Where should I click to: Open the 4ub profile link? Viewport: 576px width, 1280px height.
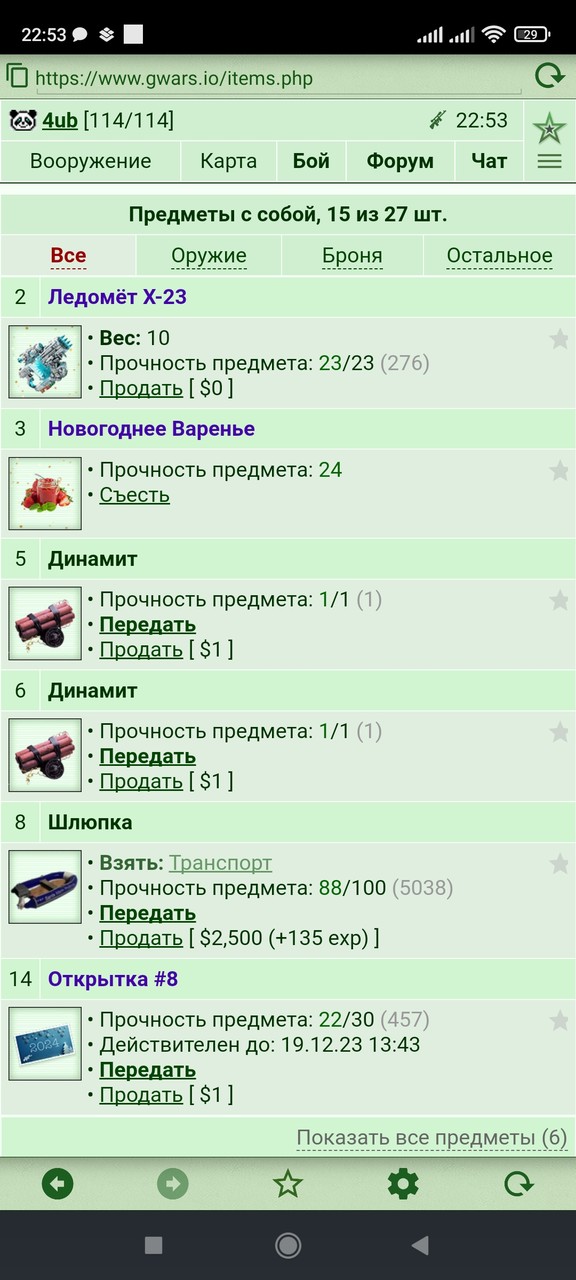pyautogui.click(x=60, y=121)
